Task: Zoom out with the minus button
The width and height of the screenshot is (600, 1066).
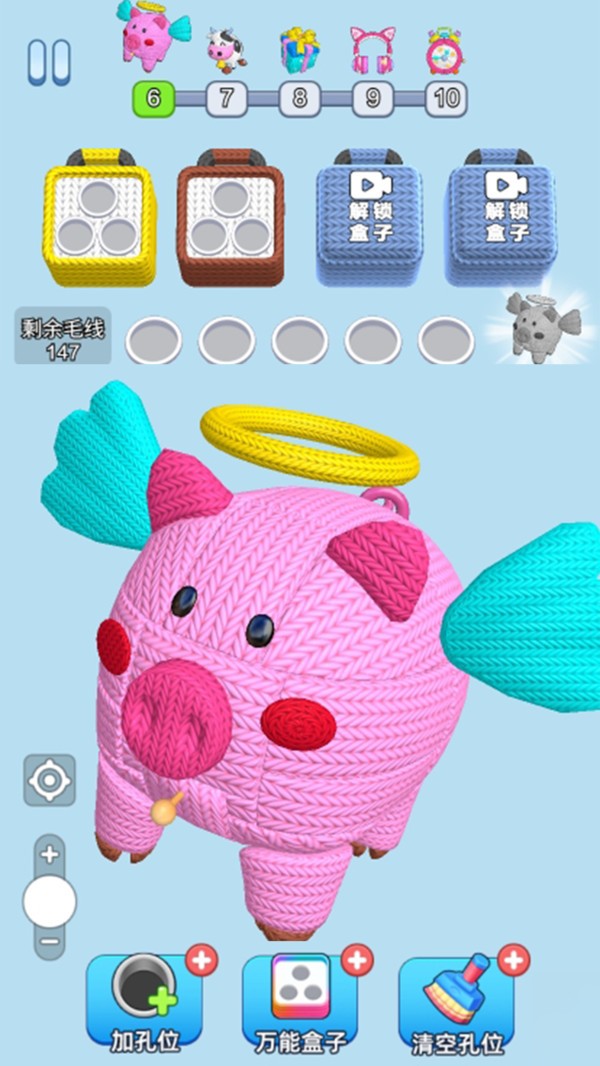Action: tap(50, 941)
